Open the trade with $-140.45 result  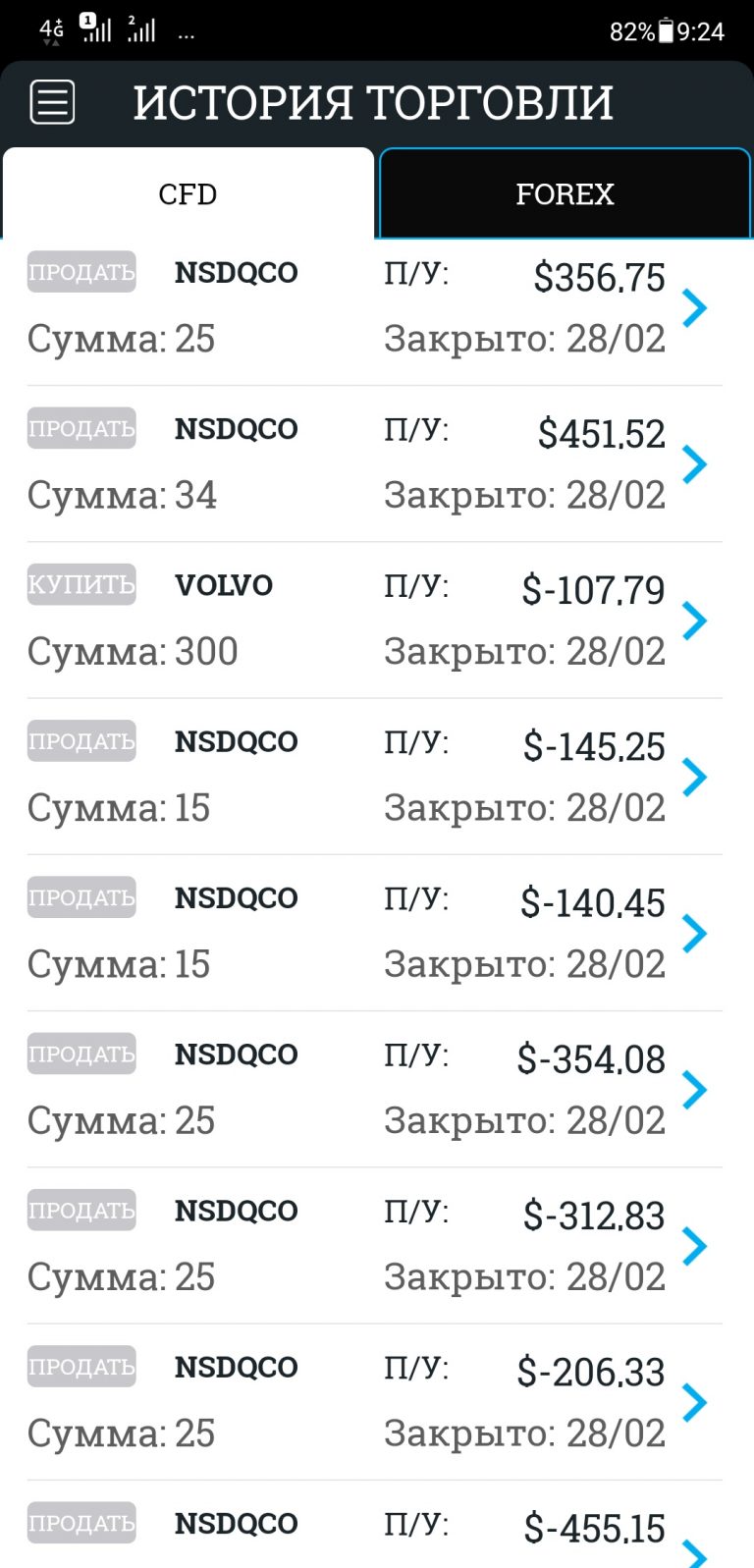(375, 933)
